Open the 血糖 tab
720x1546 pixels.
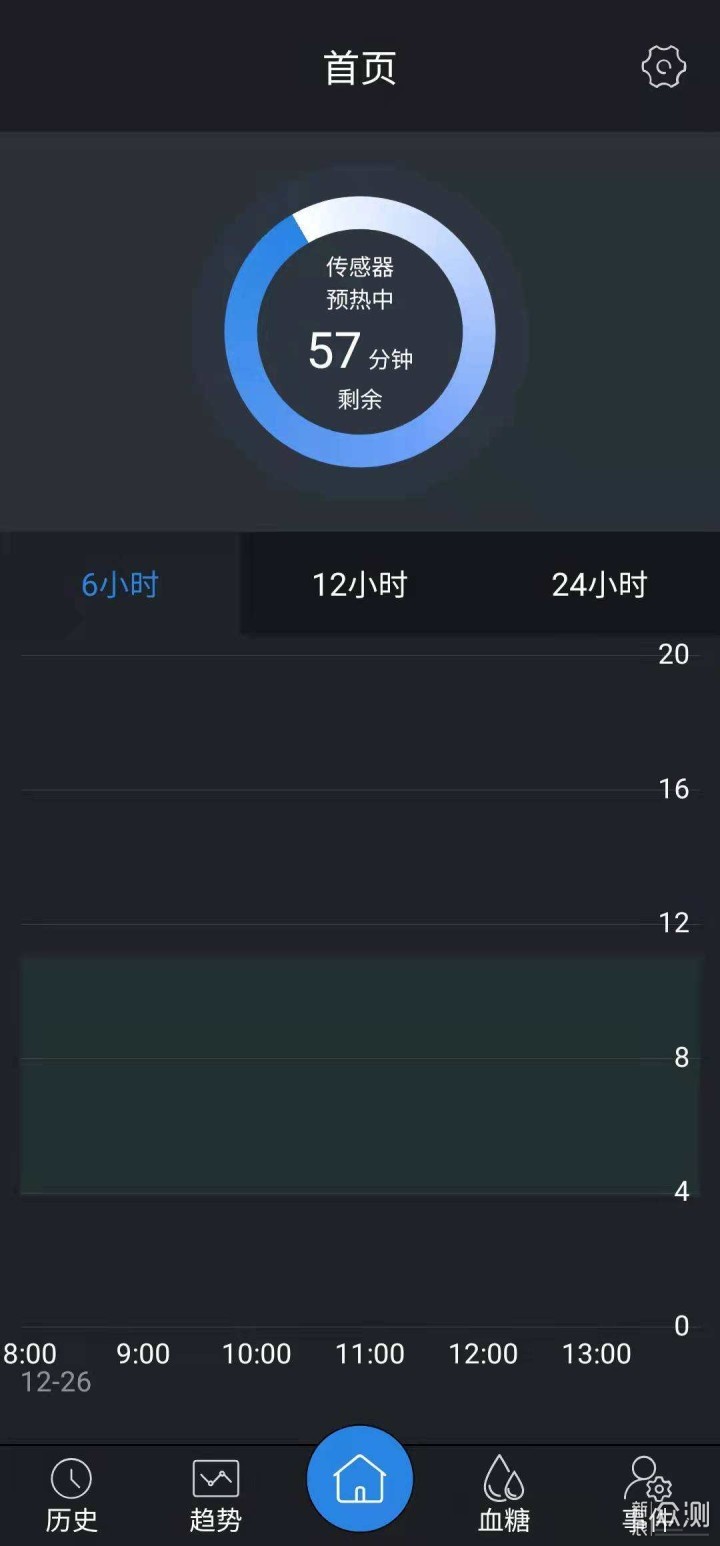click(x=504, y=1496)
